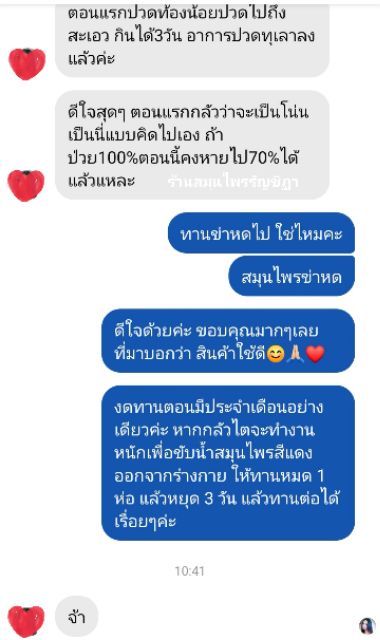380x640 pixels.
Task: Open profile avatar beside the แล้วค่ะ message
Action: (x=27, y=64)
